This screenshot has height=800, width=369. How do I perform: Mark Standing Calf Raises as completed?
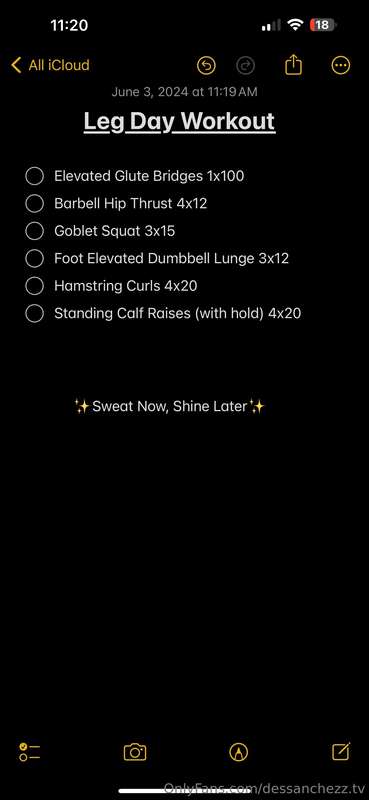[34, 313]
